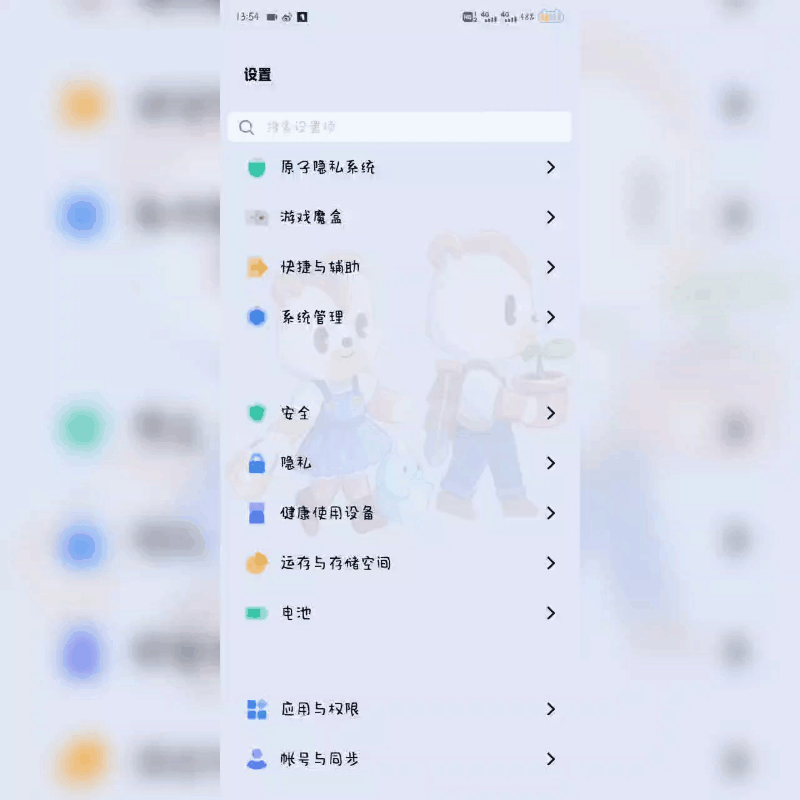Open 电池 settings

click(x=400, y=613)
